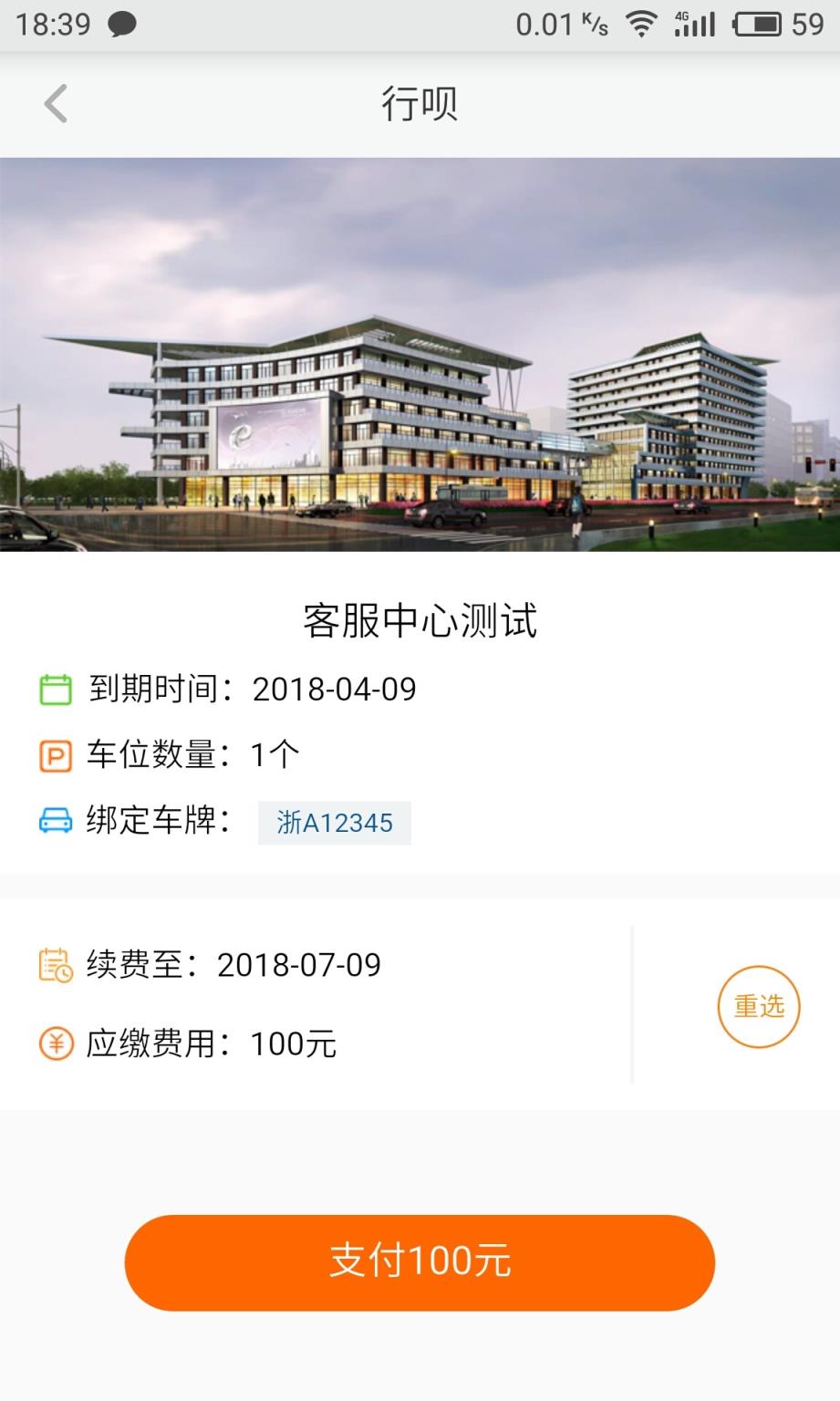Viewport: 840px width, 1401px height.
Task: Select the 浙A12345 license plate chip
Action: click(x=334, y=823)
